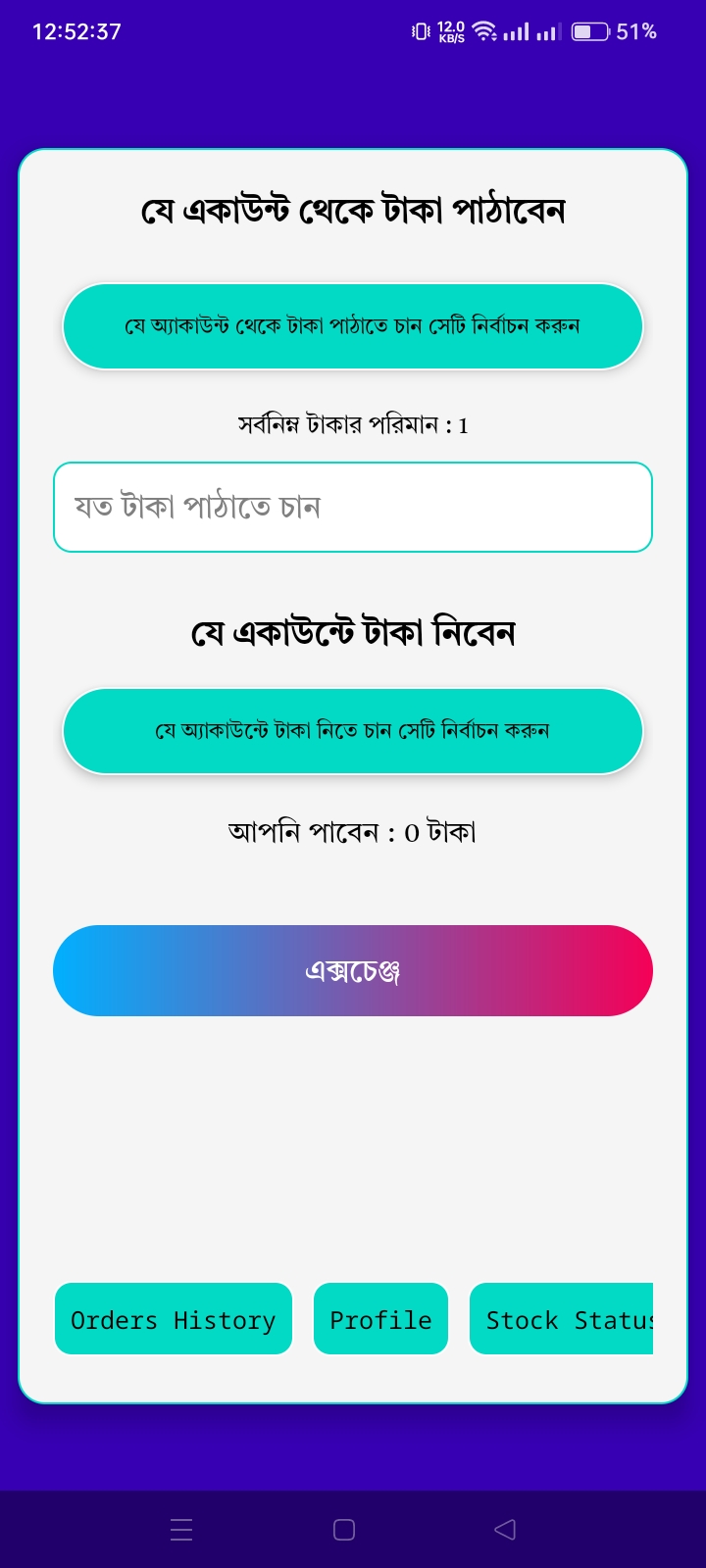Image resolution: width=706 pixels, height=1568 pixels.
Task: Select the account to send money from
Action: pyautogui.click(x=353, y=326)
